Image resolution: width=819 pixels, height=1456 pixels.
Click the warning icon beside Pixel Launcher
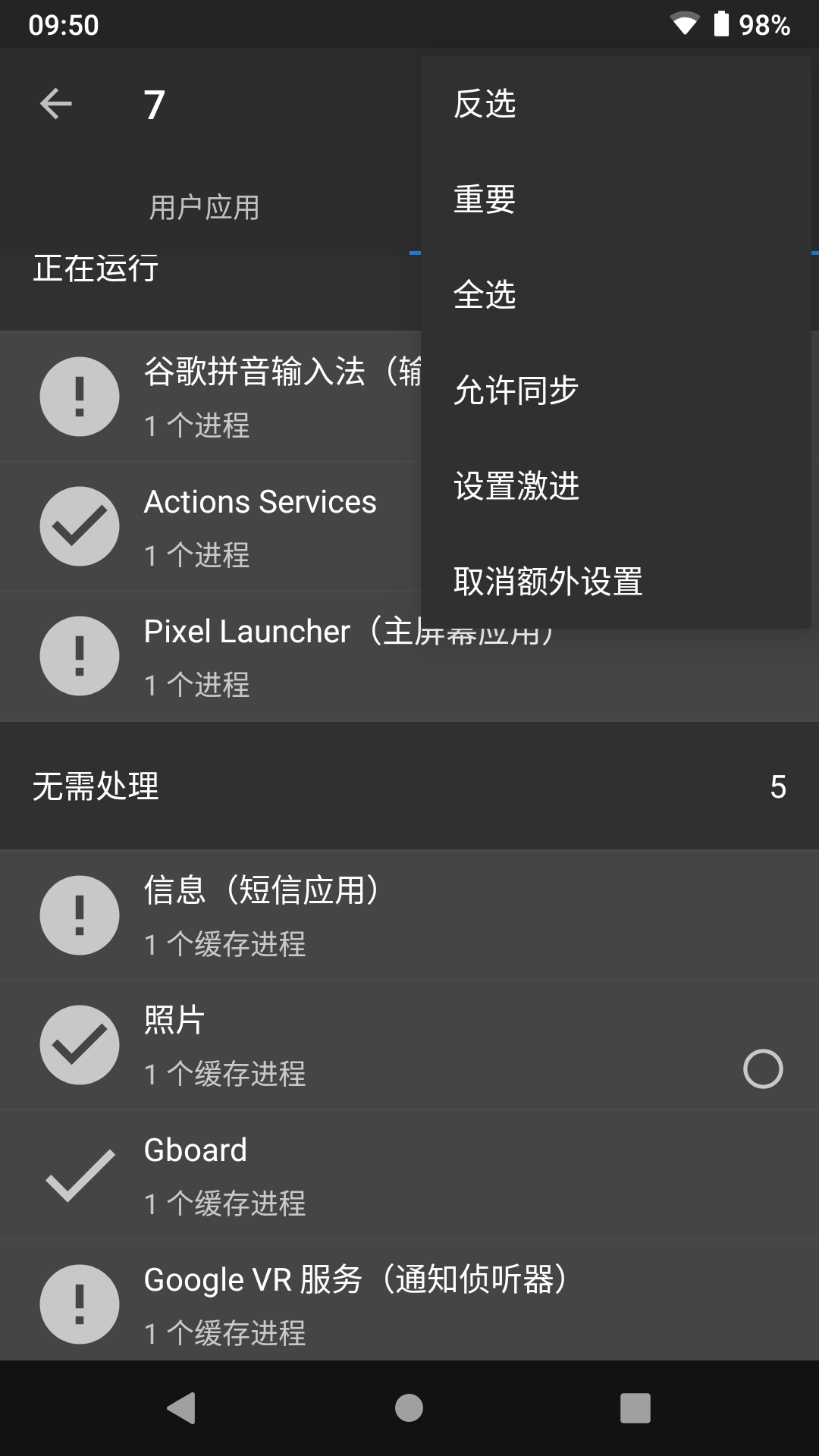point(80,656)
